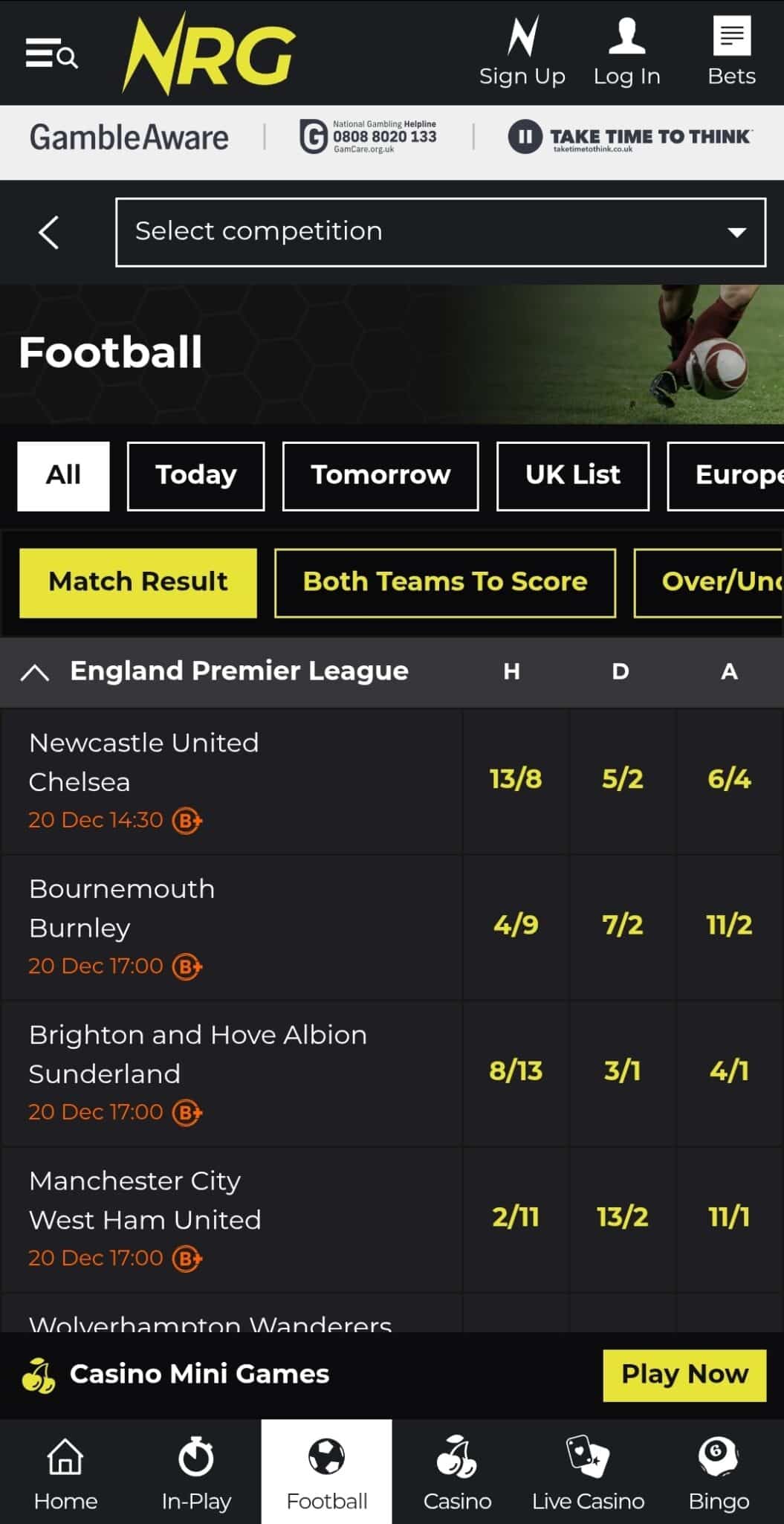Select 13/8 odds for Newcastle United home win
Screen dimensions: 784x1524
(x=515, y=779)
